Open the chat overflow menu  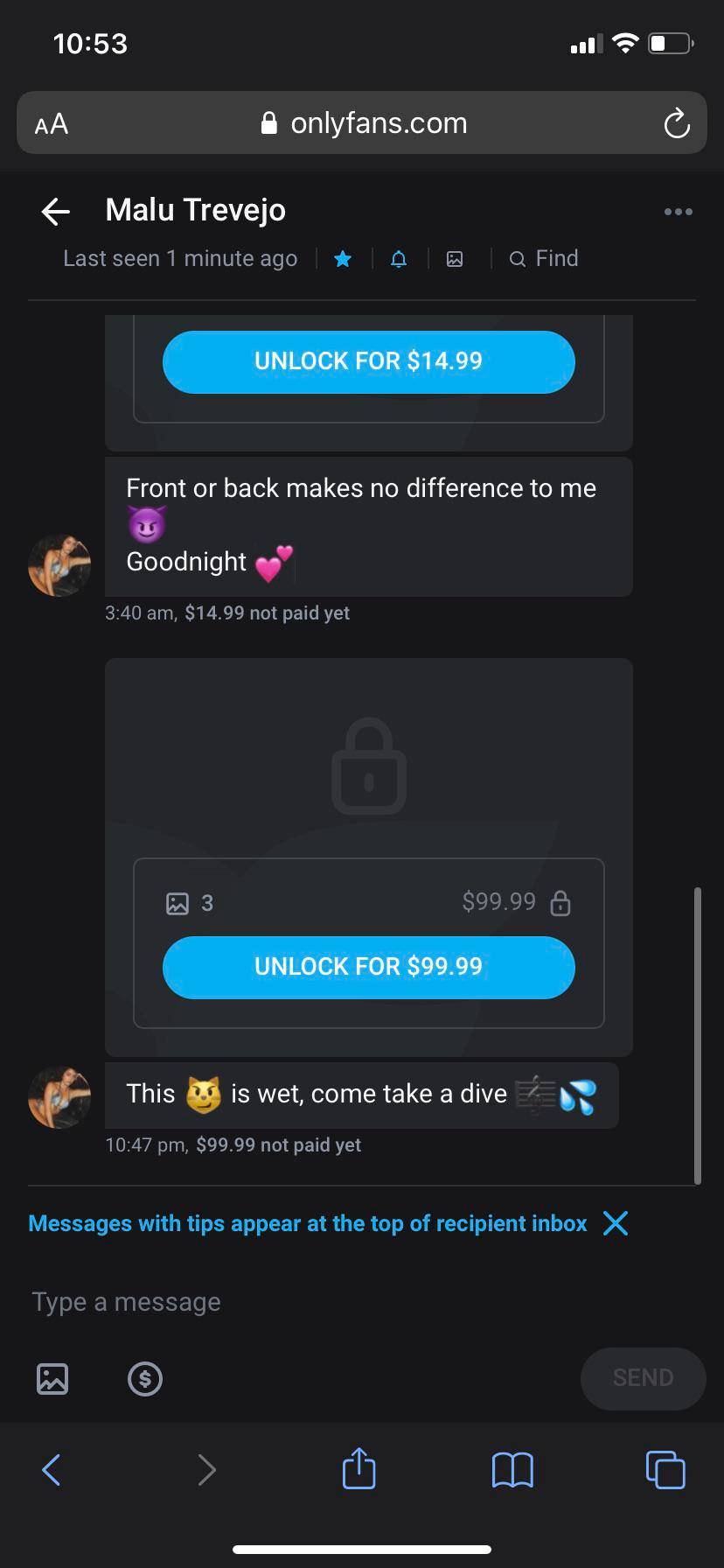[678, 211]
